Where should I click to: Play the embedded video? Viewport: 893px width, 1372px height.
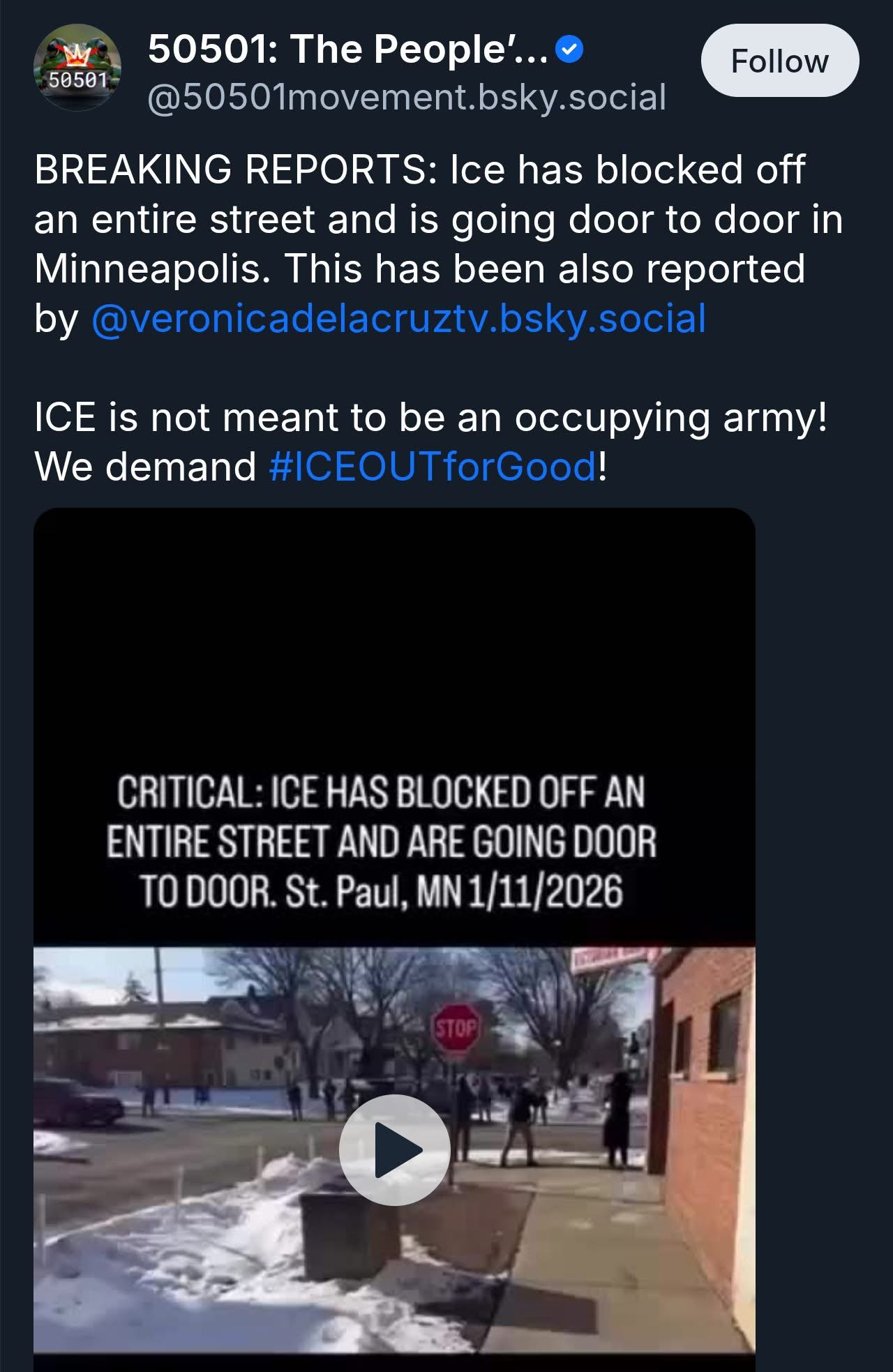tap(395, 1149)
